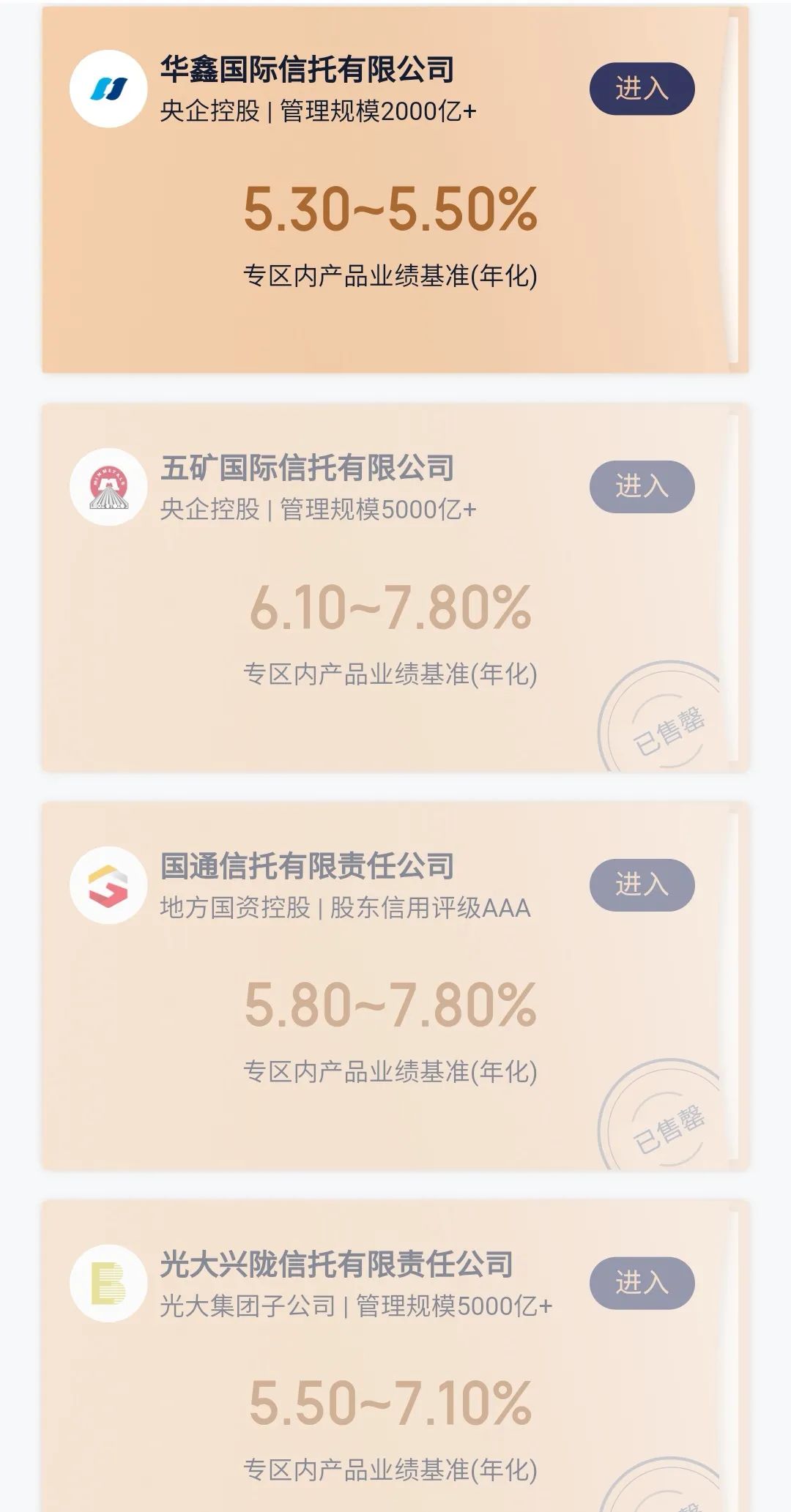Tap 进入 for 五矿国际信托
Image resolution: width=791 pixels, height=1512 pixels.
[x=642, y=486]
